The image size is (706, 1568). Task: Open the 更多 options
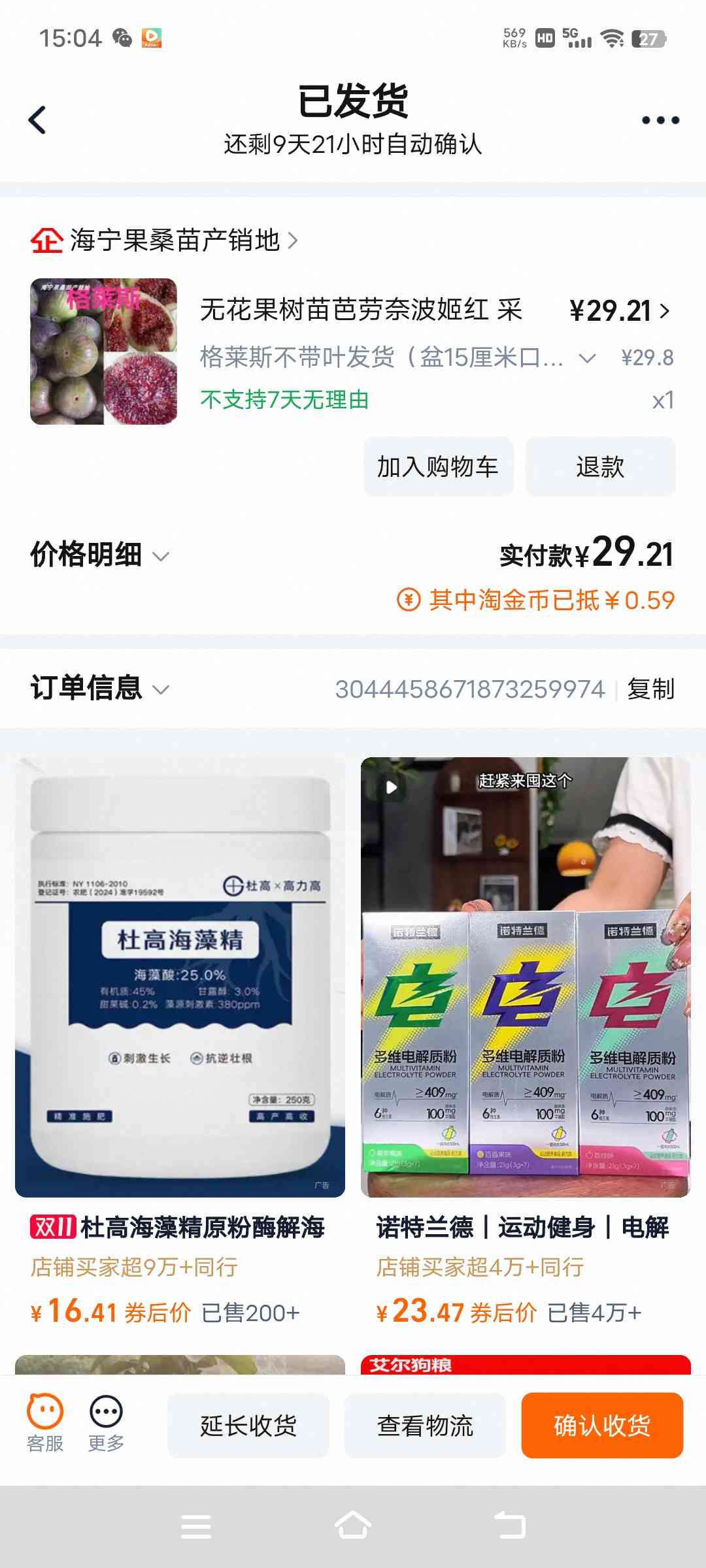click(106, 1423)
